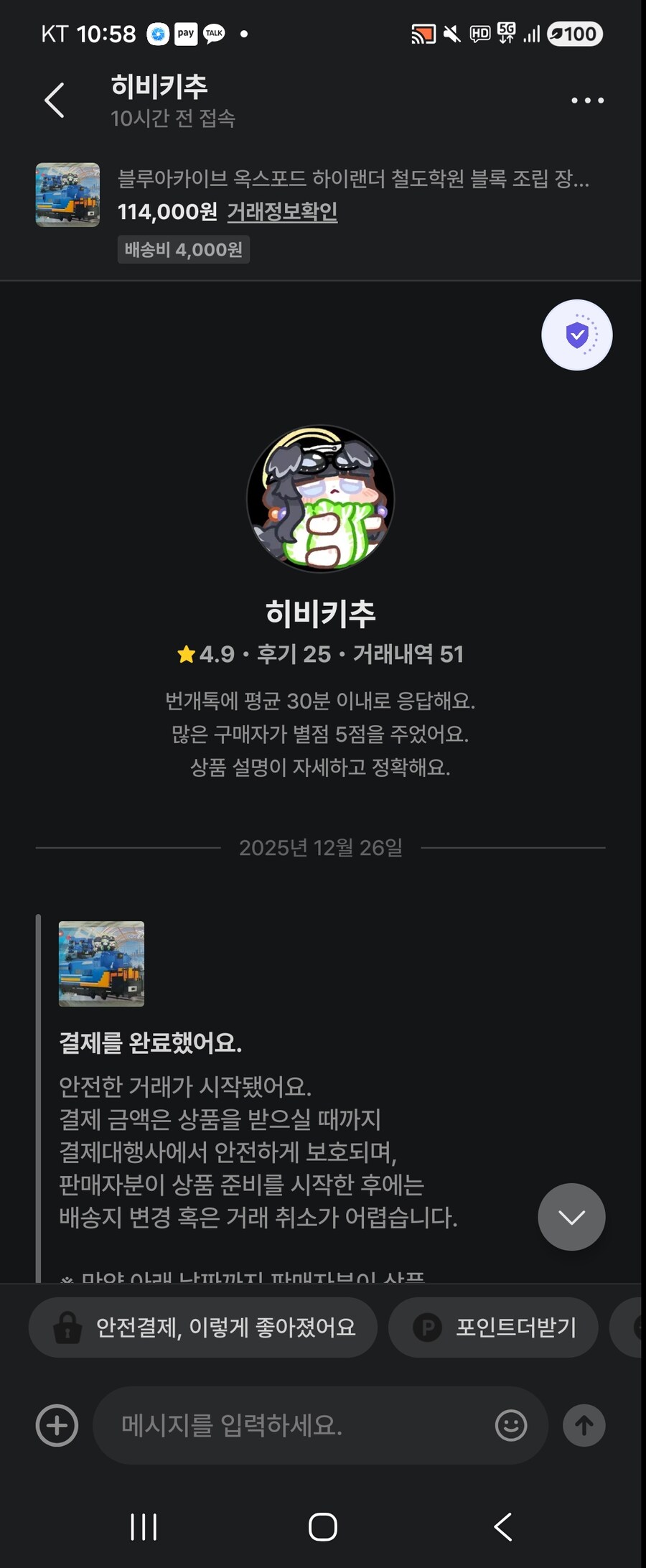
Task: Open the emoji picker in message bar
Action: pyautogui.click(x=510, y=1426)
